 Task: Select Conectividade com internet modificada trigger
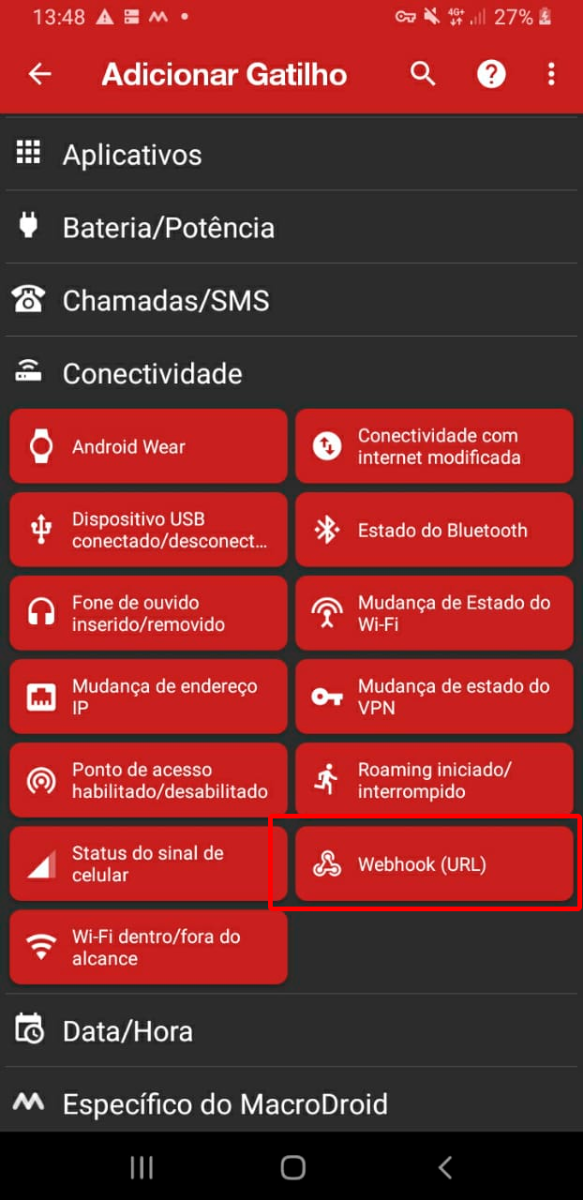(435, 446)
